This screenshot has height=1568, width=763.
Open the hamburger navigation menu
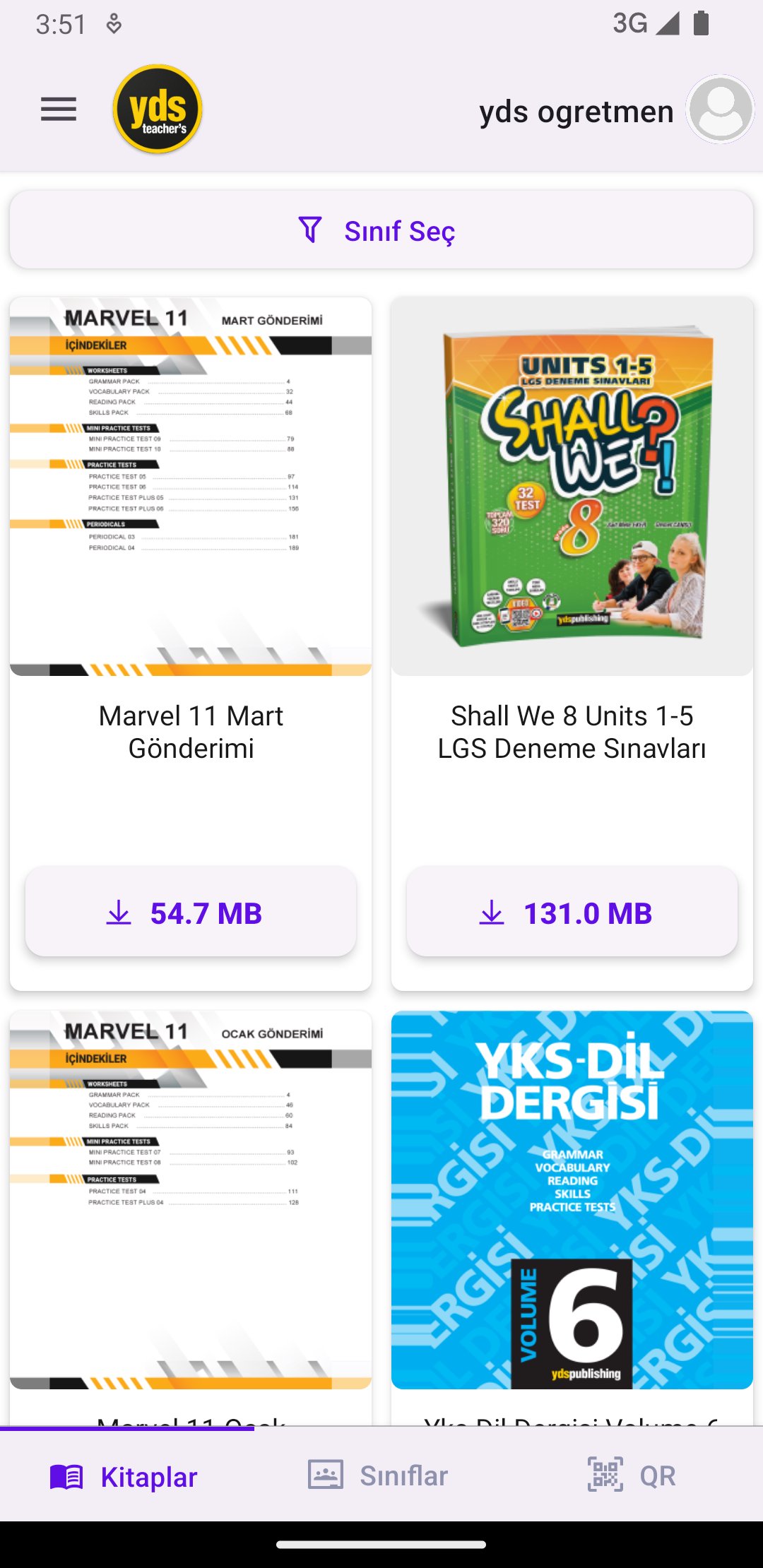coord(59,109)
